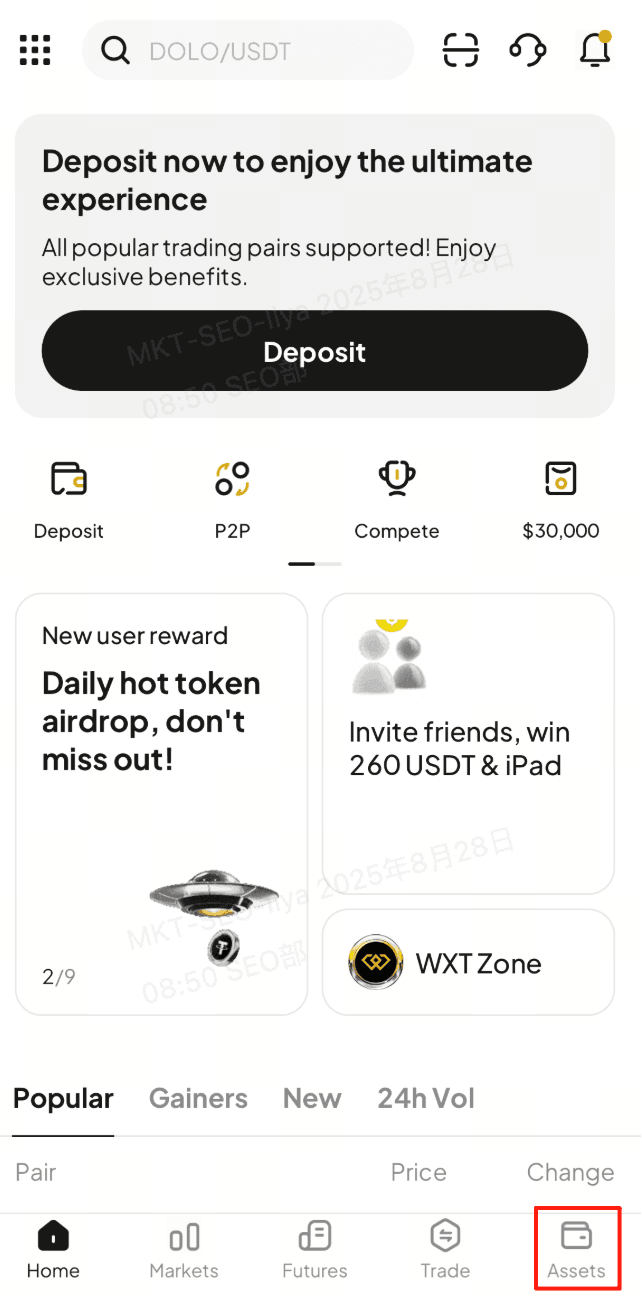Switch to the Gainers tab
Screen dimensions: 642x1296
pyautogui.click(x=198, y=1098)
